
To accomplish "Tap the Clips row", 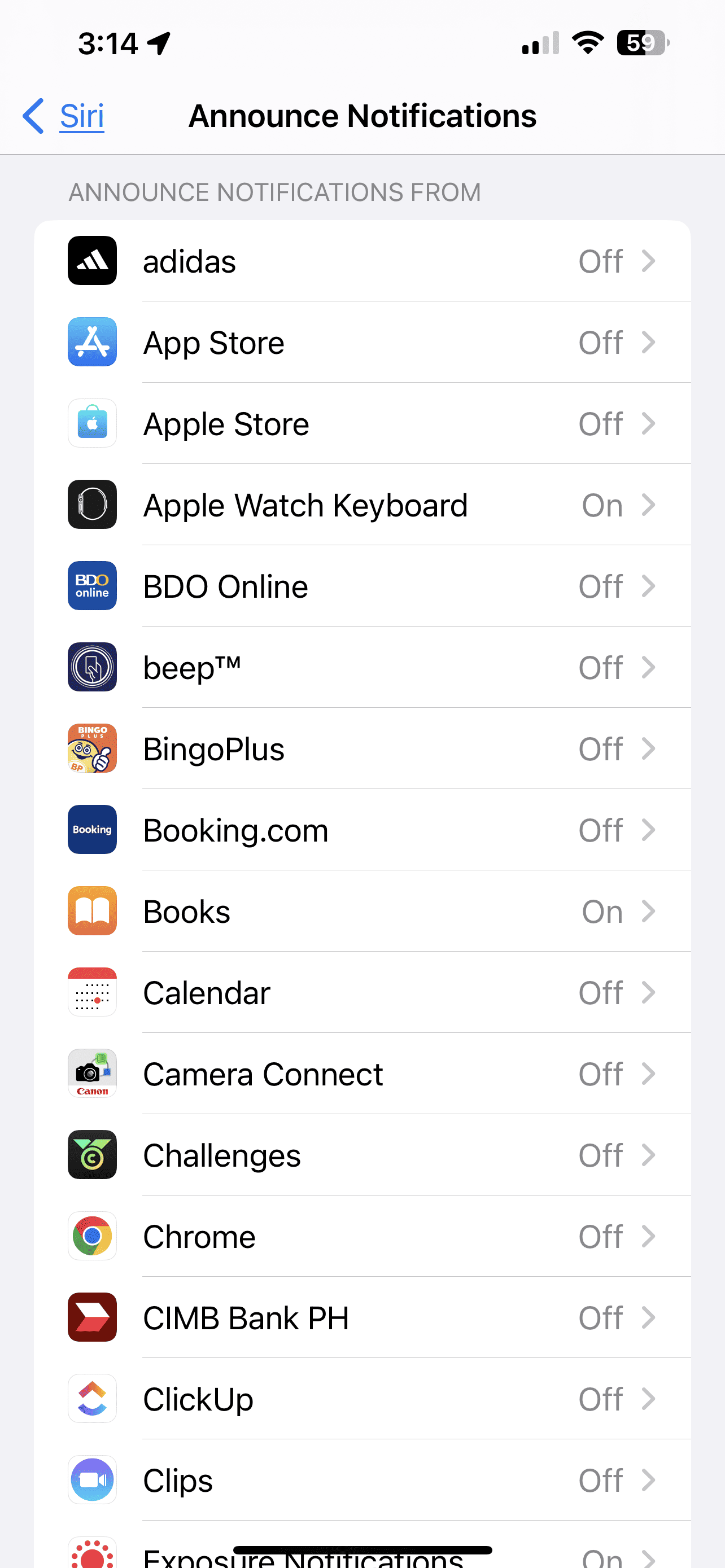I will 362,1481.
